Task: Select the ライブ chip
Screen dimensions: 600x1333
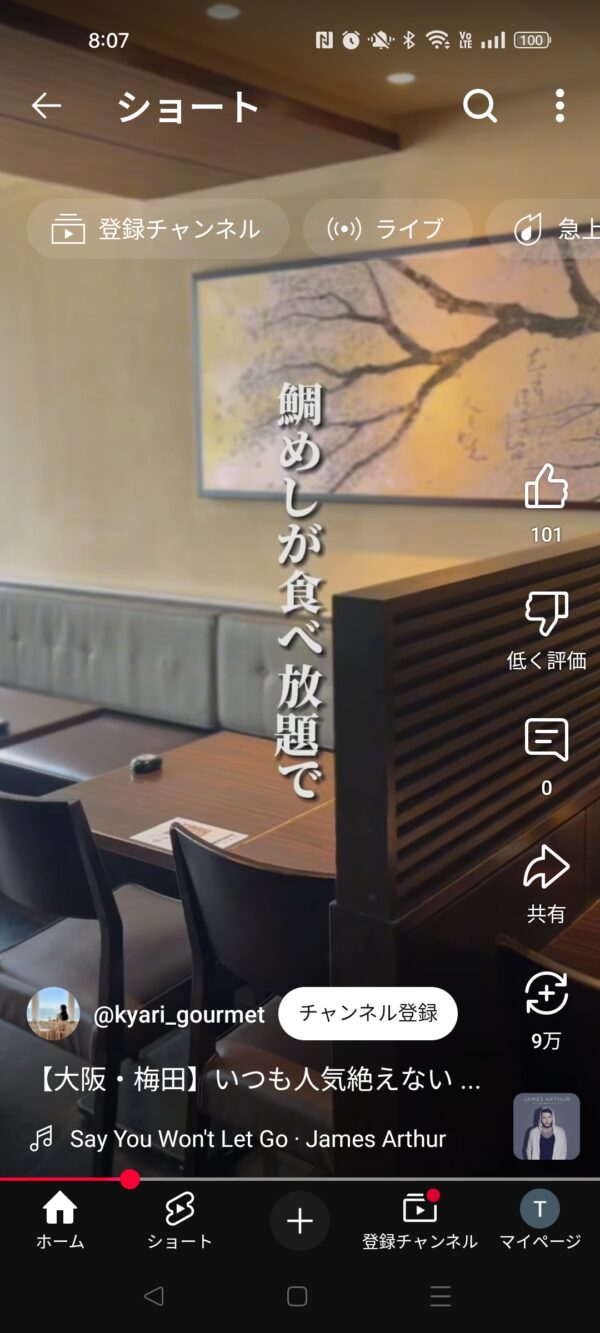Action: 387,229
